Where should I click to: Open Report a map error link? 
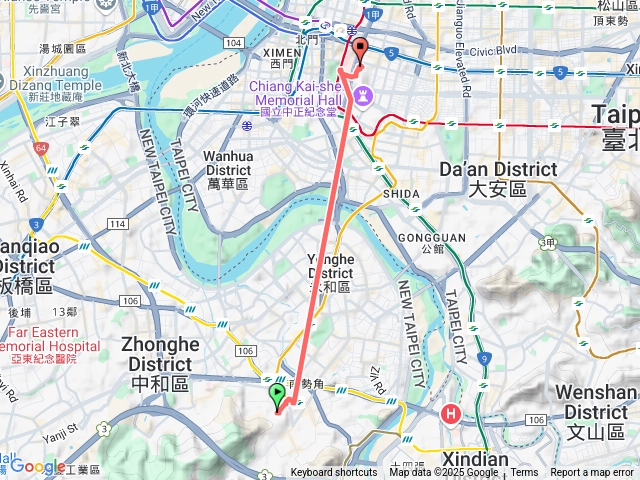tap(593, 473)
